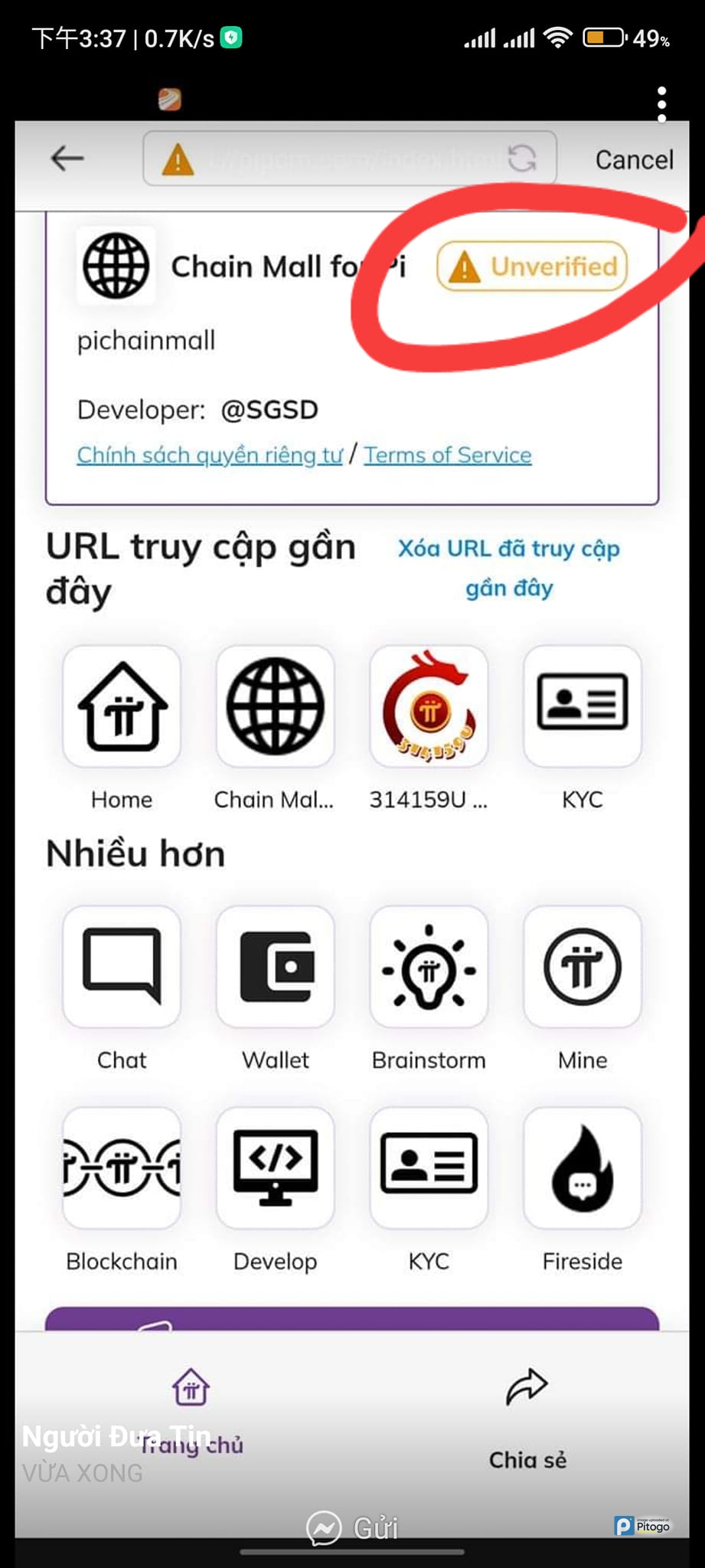Launch the Brainstorm app
This screenshot has height=1568, width=705.
tap(429, 967)
